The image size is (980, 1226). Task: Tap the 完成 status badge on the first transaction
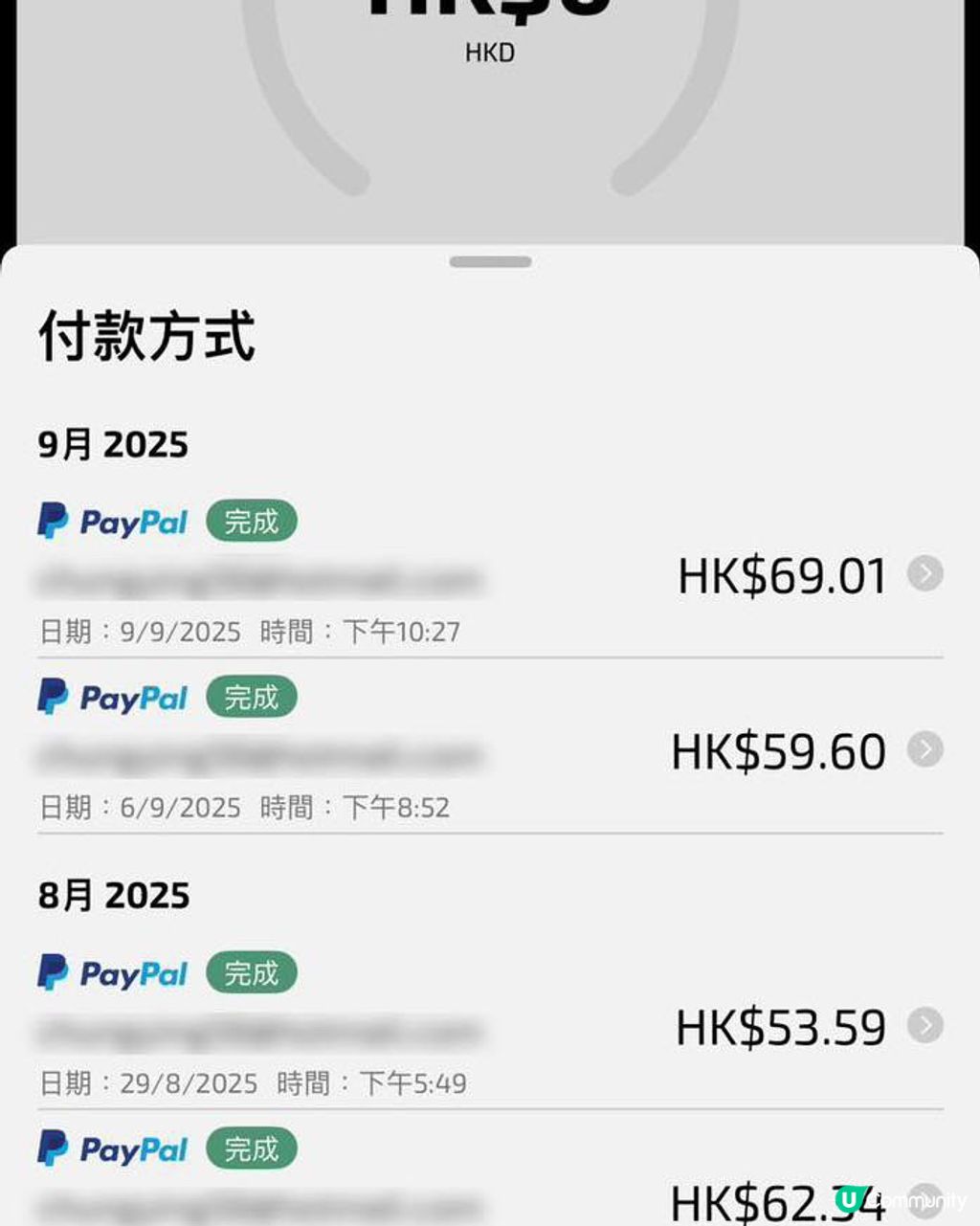click(250, 522)
